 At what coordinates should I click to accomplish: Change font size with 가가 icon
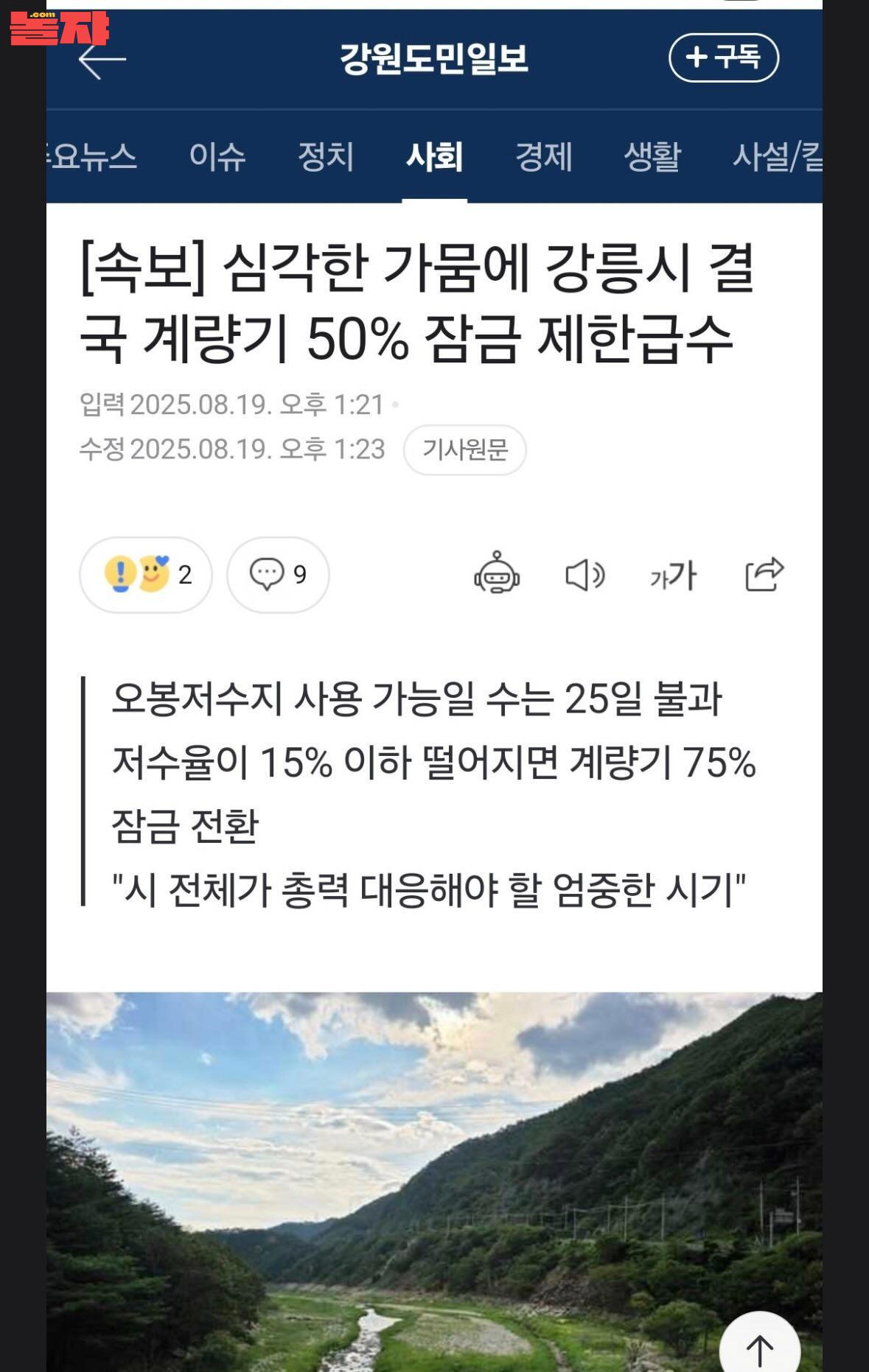pyautogui.click(x=673, y=575)
